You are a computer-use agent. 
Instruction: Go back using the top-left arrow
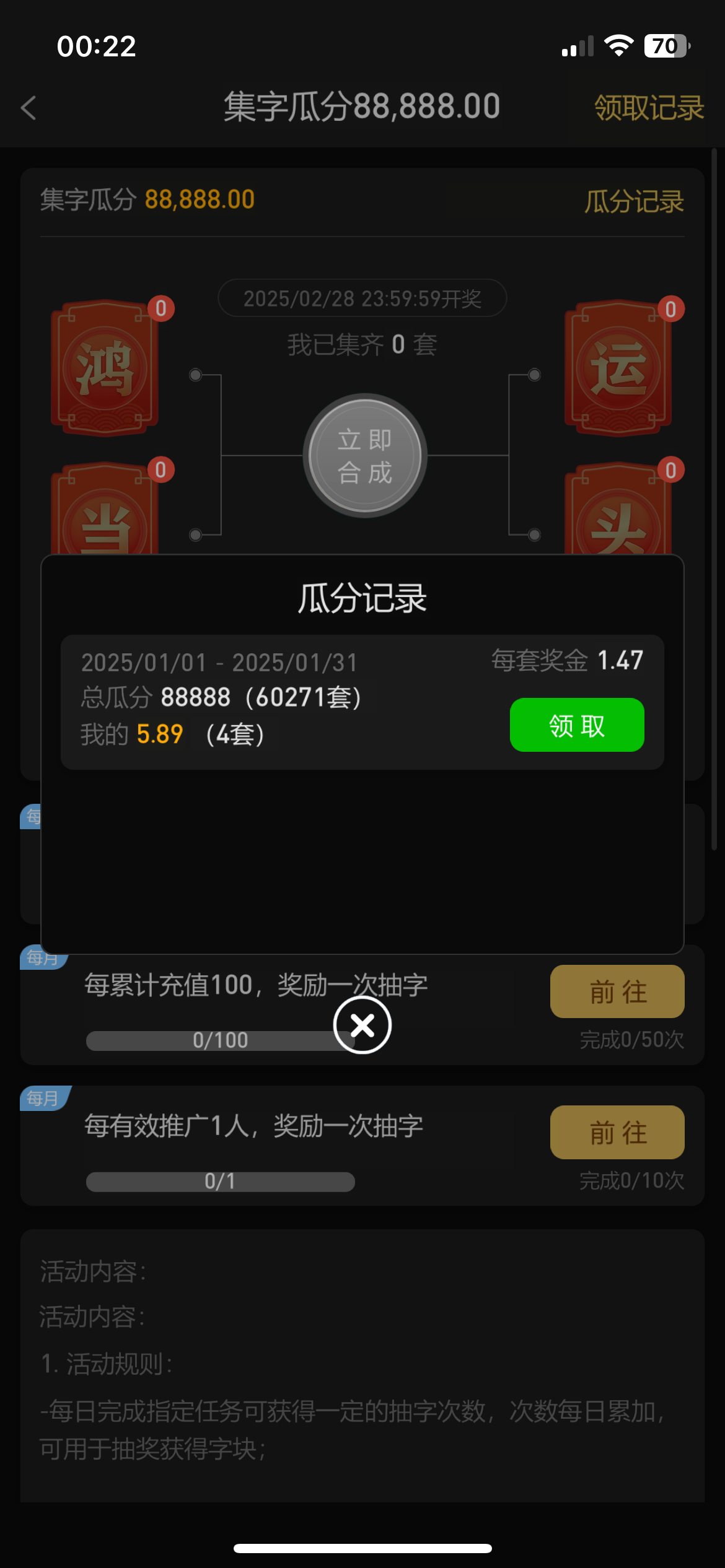coord(29,108)
